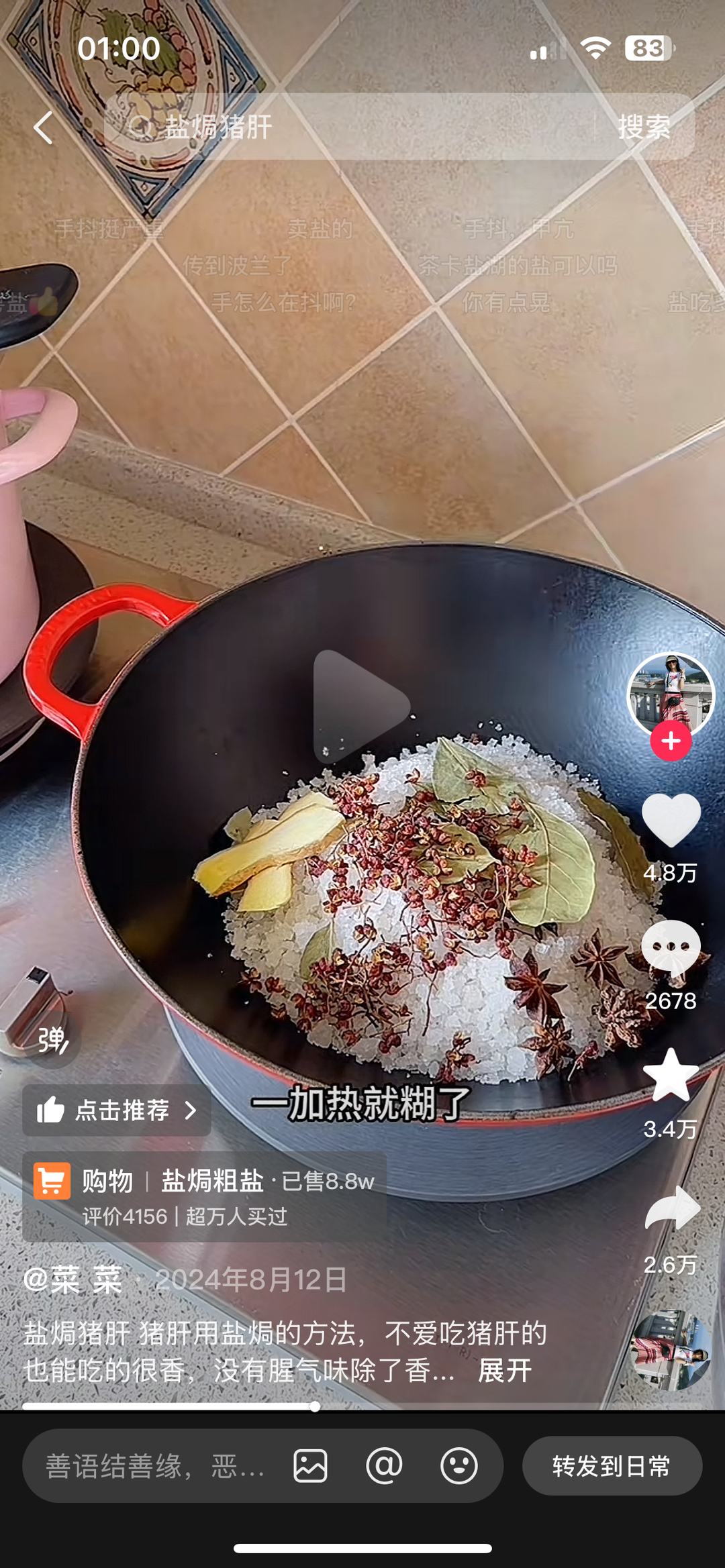The height and width of the screenshot is (1568, 725).
Task: Resume video with the center play button
Action: [x=361, y=706]
